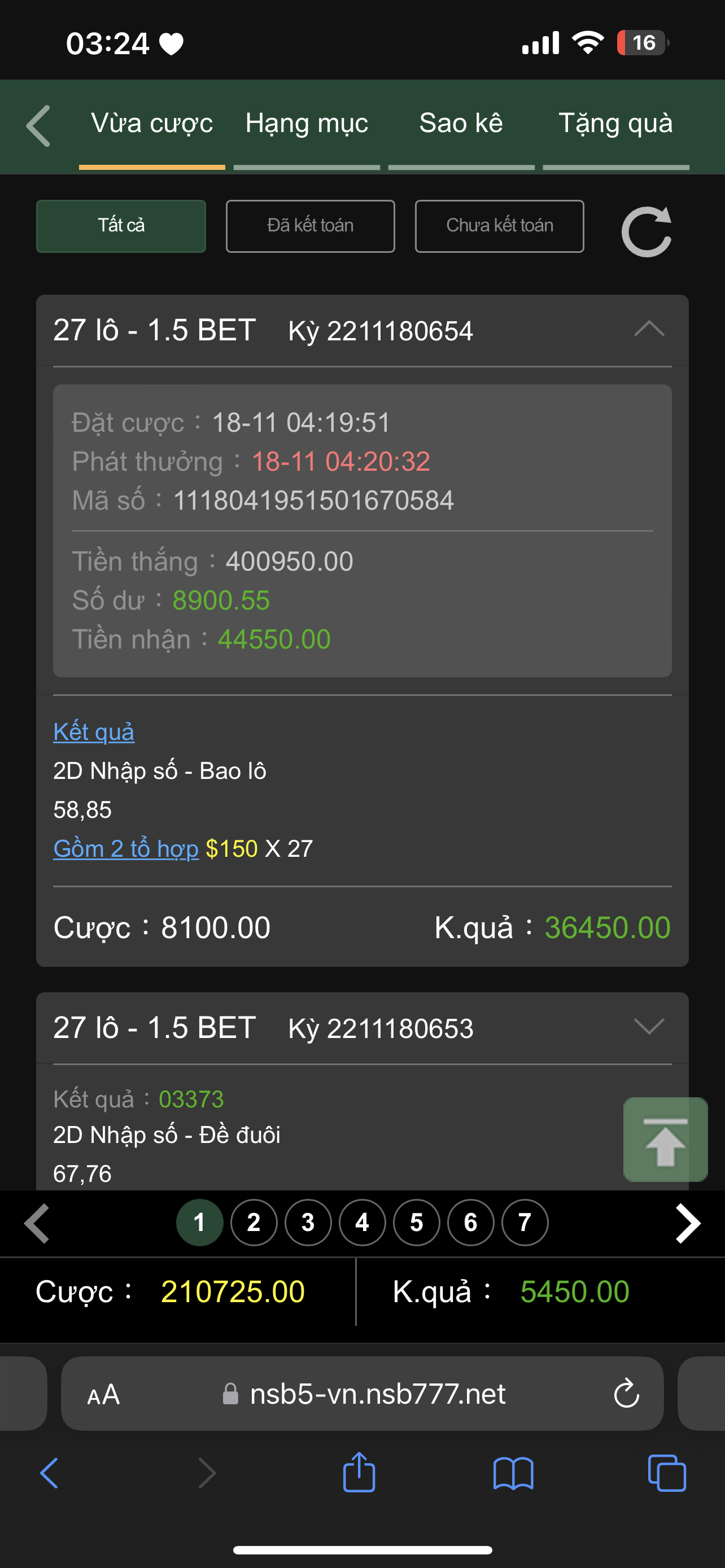Switch to the Tặng quà tab
This screenshot has height=1568, width=725.
[x=615, y=124]
